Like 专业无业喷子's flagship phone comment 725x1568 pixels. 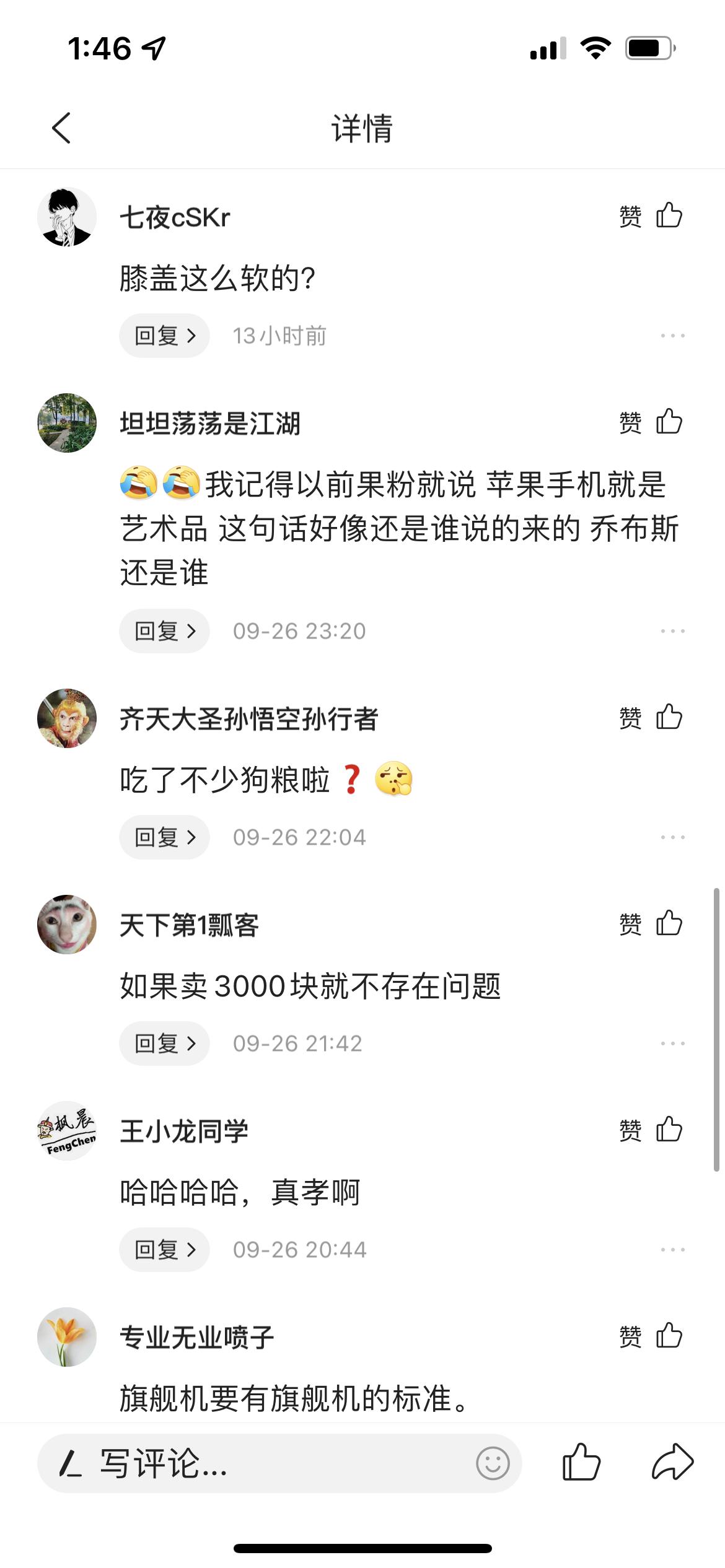668,1335
